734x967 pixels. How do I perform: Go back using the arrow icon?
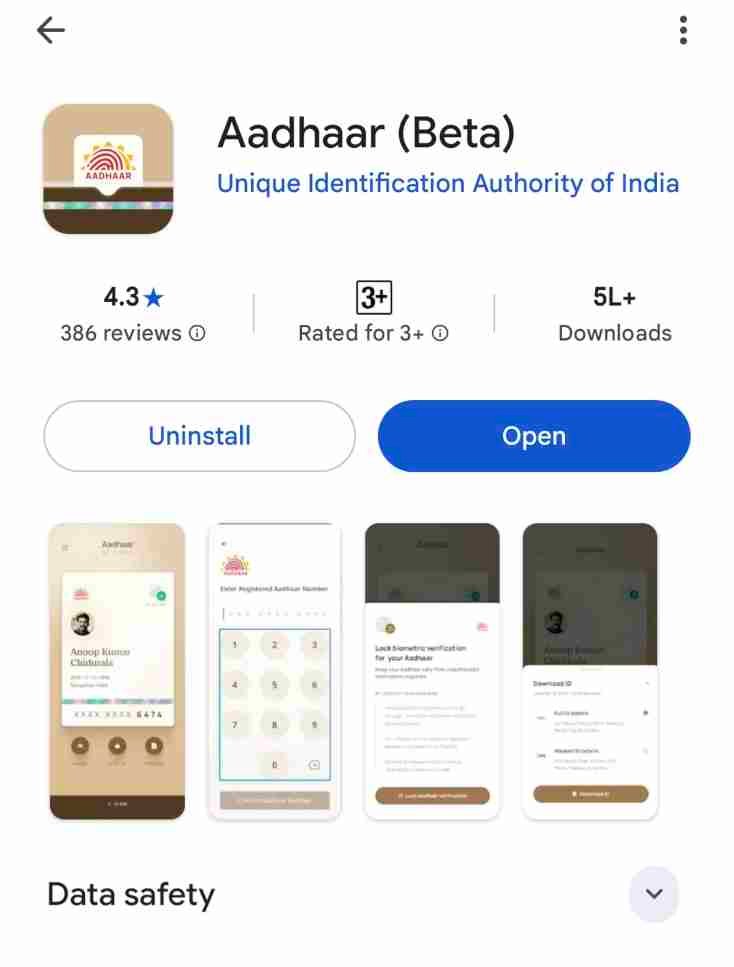tap(50, 31)
